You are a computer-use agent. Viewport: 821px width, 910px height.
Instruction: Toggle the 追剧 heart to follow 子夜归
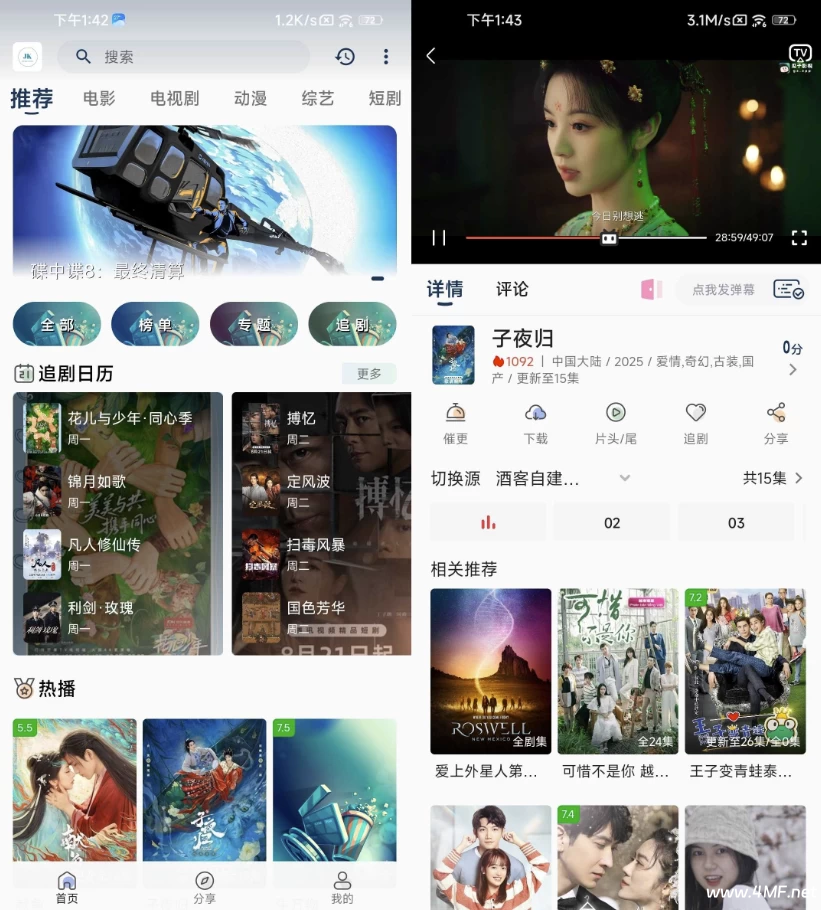click(x=696, y=413)
